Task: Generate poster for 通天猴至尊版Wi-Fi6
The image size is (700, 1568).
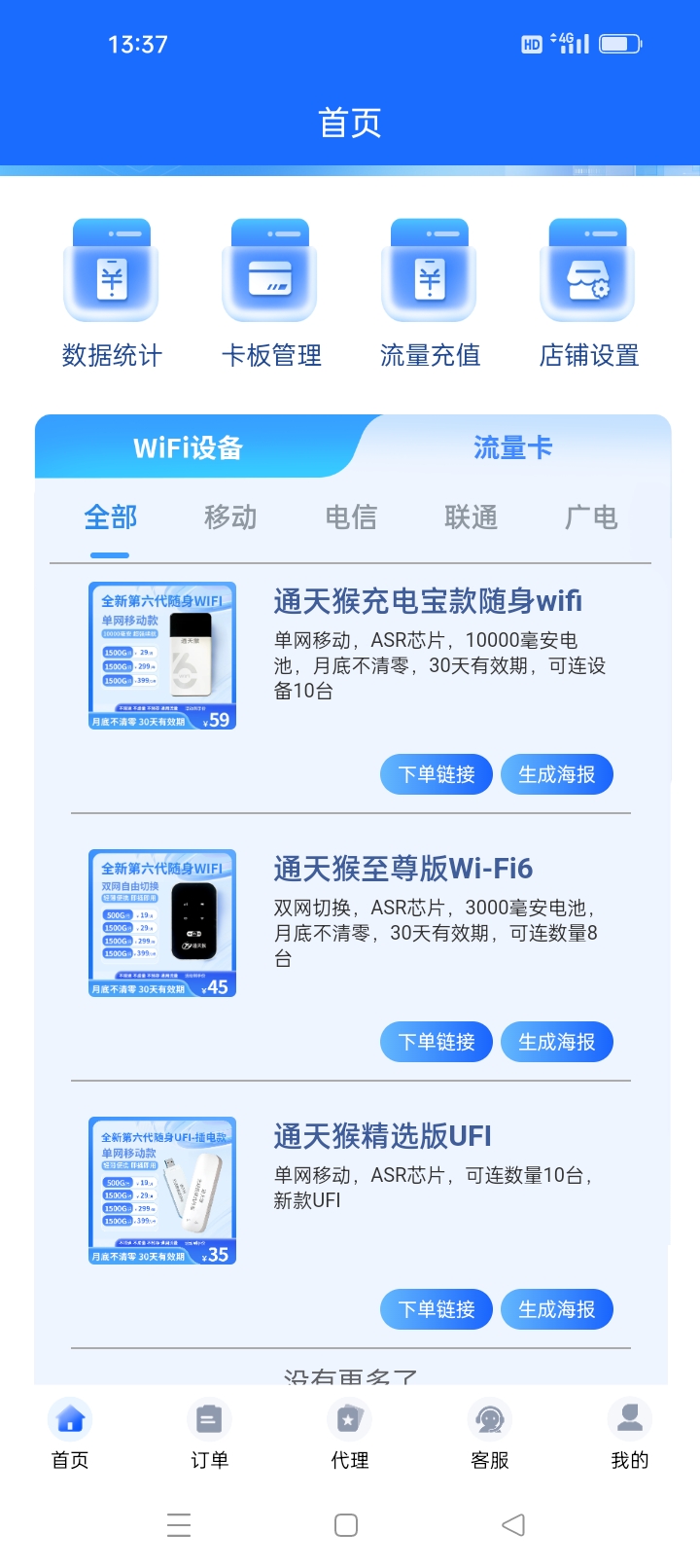Action: click(x=557, y=1042)
